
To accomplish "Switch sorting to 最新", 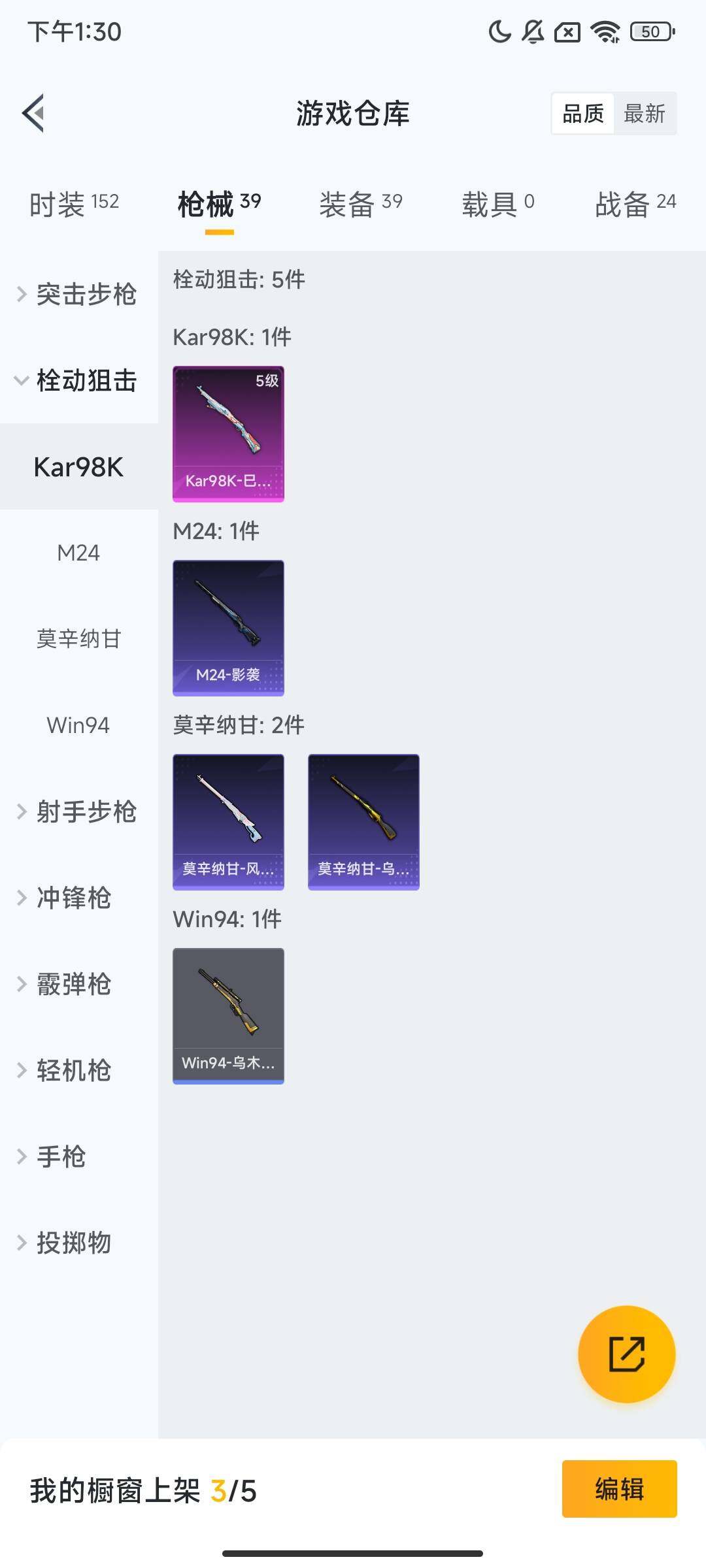I will click(x=646, y=112).
